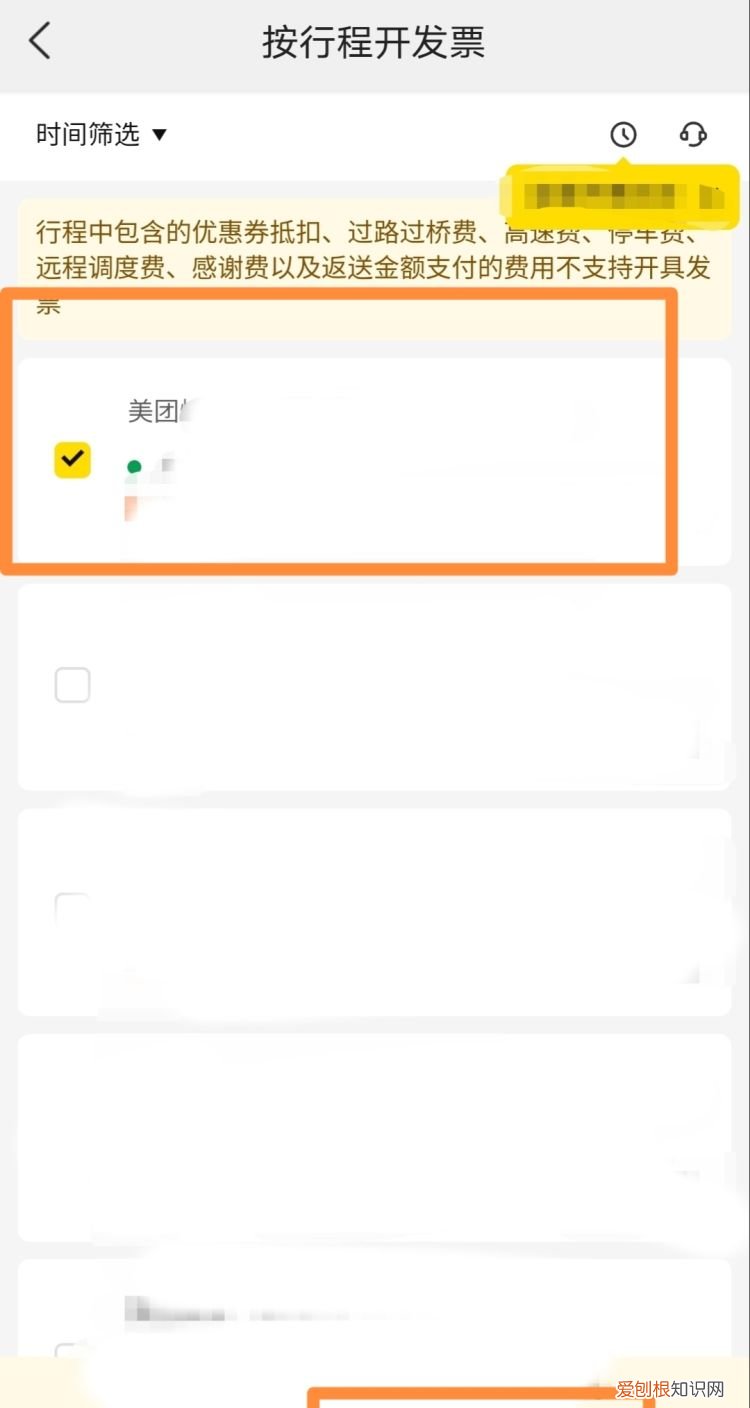Tap the yellow checkmark icon on Meituan trip
The height and width of the screenshot is (1408, 750).
pyautogui.click(x=71, y=459)
